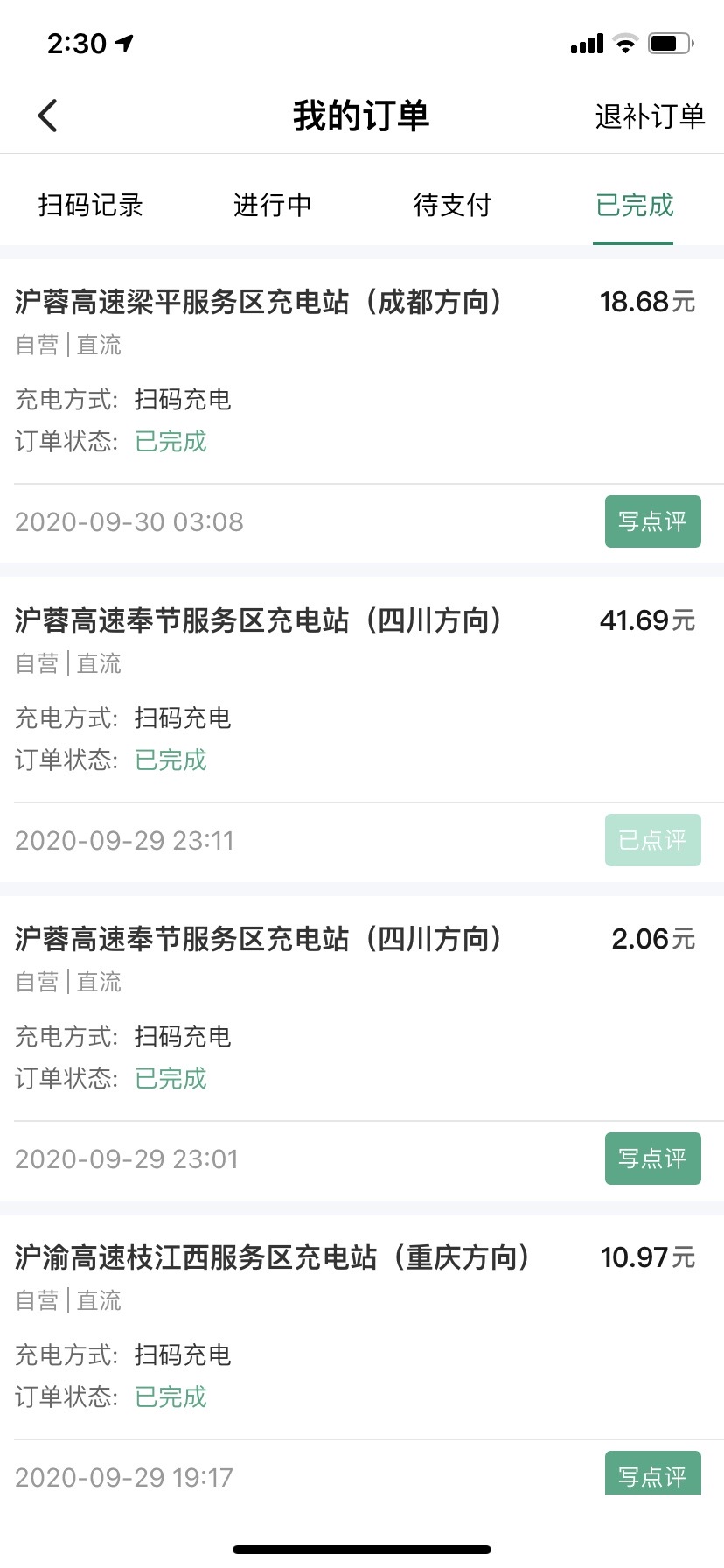
Task: Open the 枝江西服务区 order details
Action: (271, 1256)
